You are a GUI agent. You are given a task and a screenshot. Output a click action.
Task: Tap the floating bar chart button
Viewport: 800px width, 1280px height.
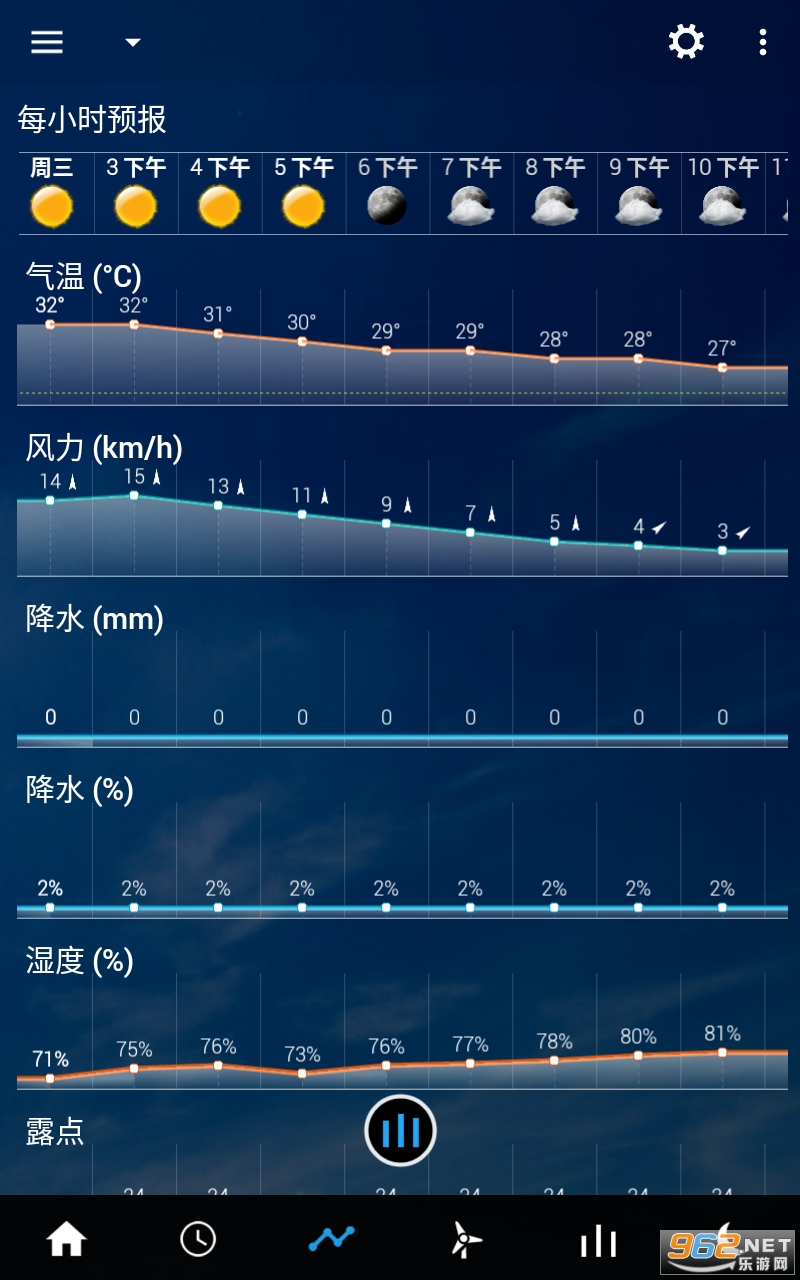pyautogui.click(x=400, y=1131)
